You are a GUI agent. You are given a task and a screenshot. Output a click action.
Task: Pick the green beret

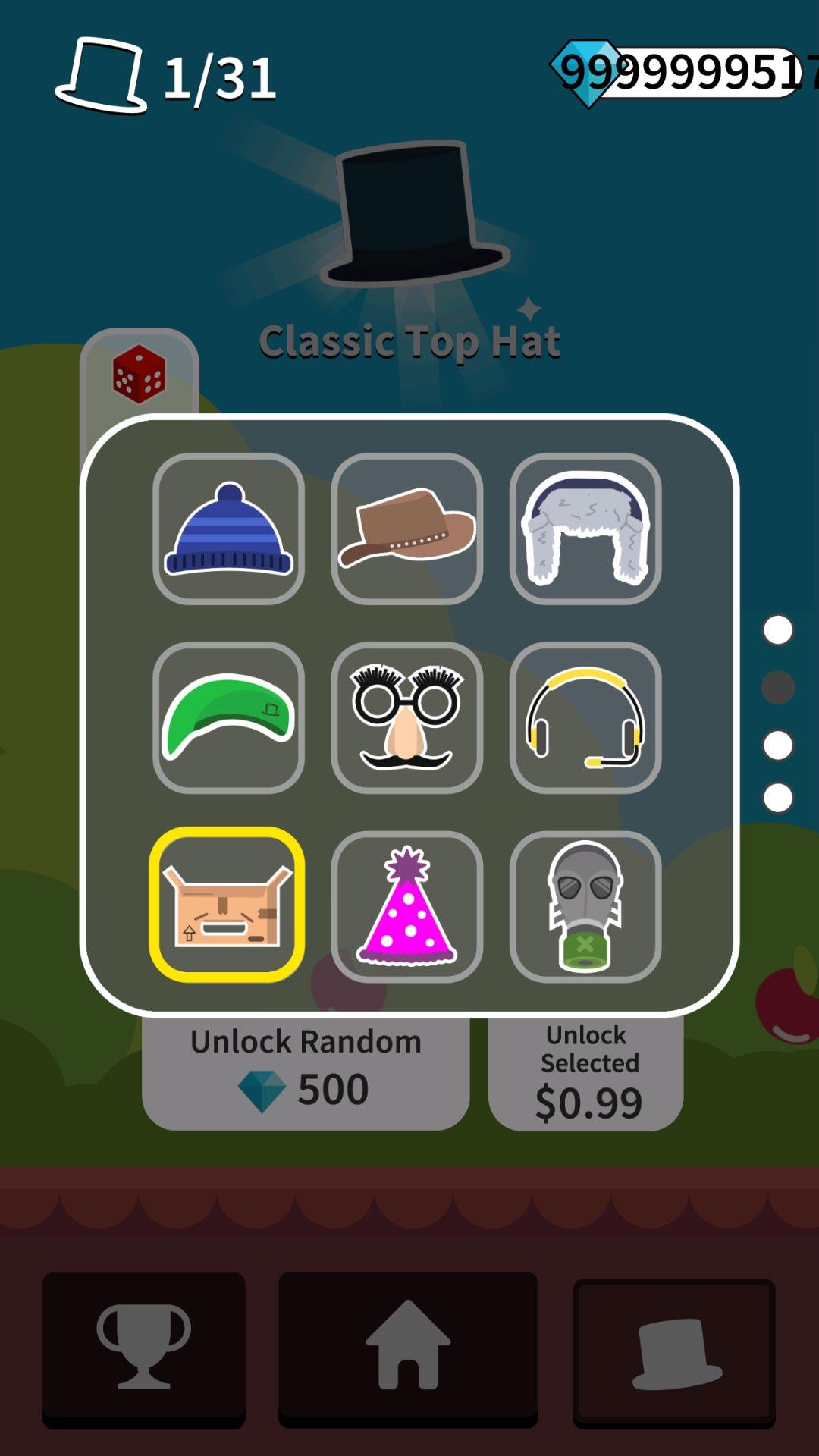[x=228, y=717]
